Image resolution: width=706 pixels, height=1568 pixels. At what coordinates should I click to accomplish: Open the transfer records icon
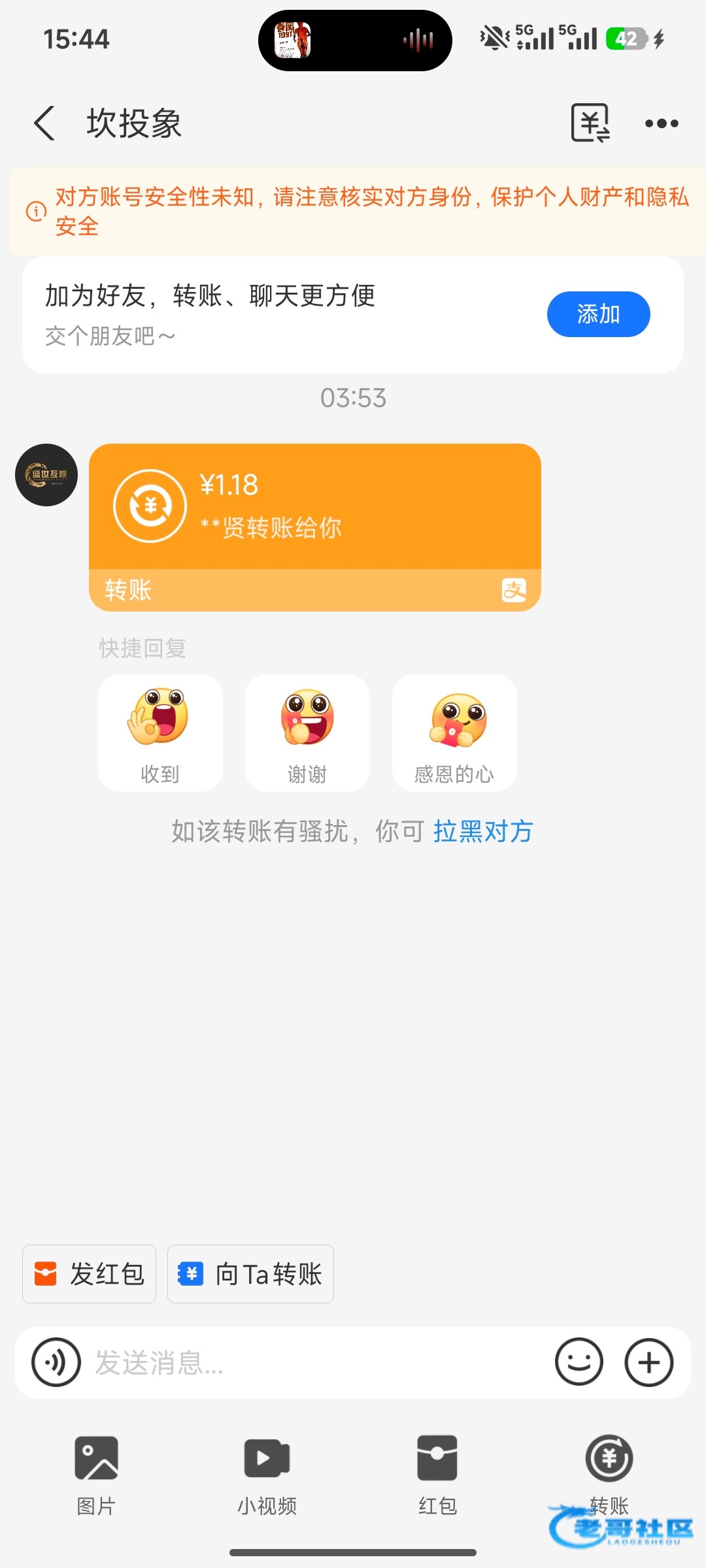point(590,123)
